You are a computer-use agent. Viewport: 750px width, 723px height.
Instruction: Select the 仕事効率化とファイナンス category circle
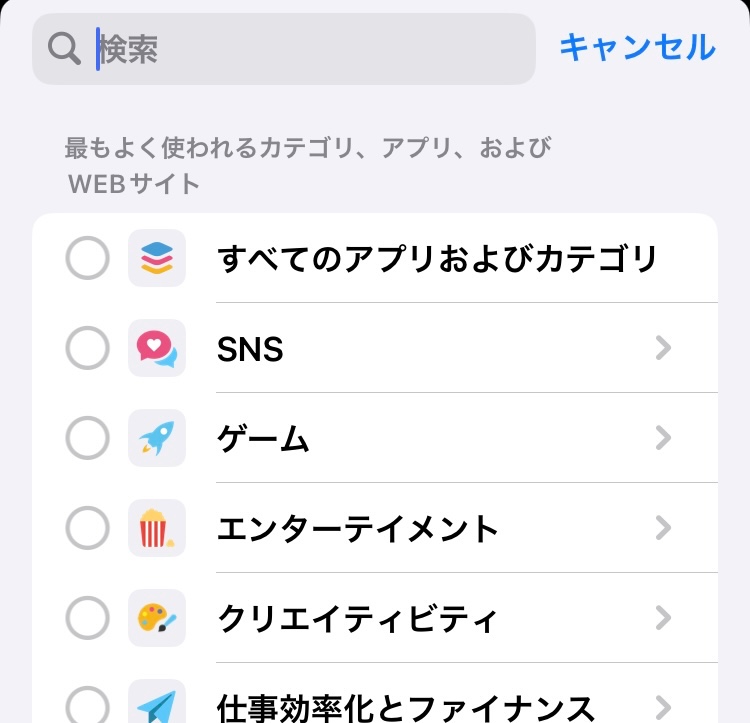[x=87, y=705]
